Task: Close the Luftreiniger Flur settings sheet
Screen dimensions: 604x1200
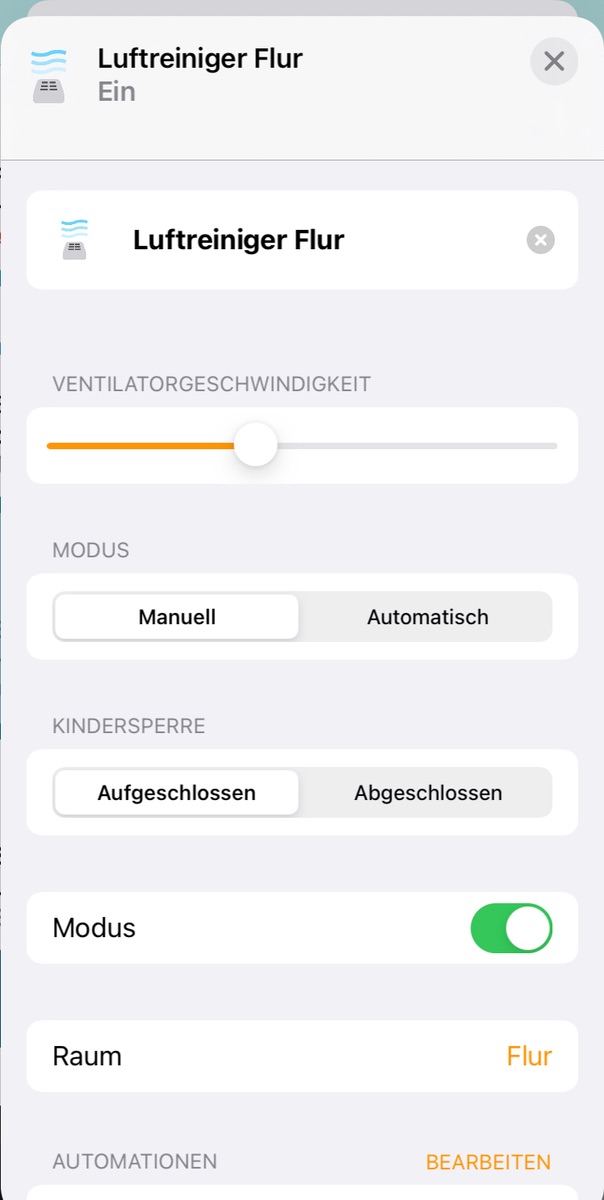Action: pos(554,62)
